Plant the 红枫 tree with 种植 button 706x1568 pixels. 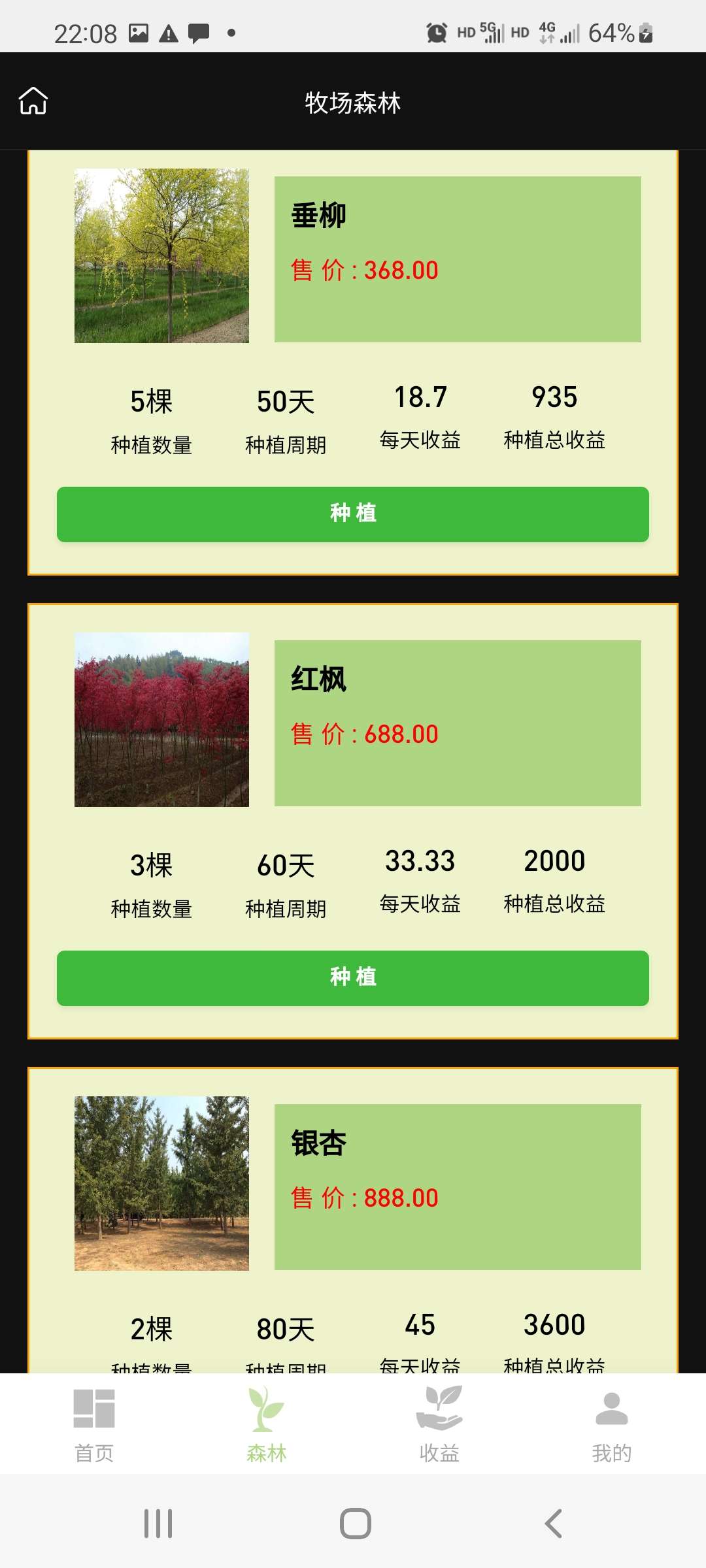(353, 978)
